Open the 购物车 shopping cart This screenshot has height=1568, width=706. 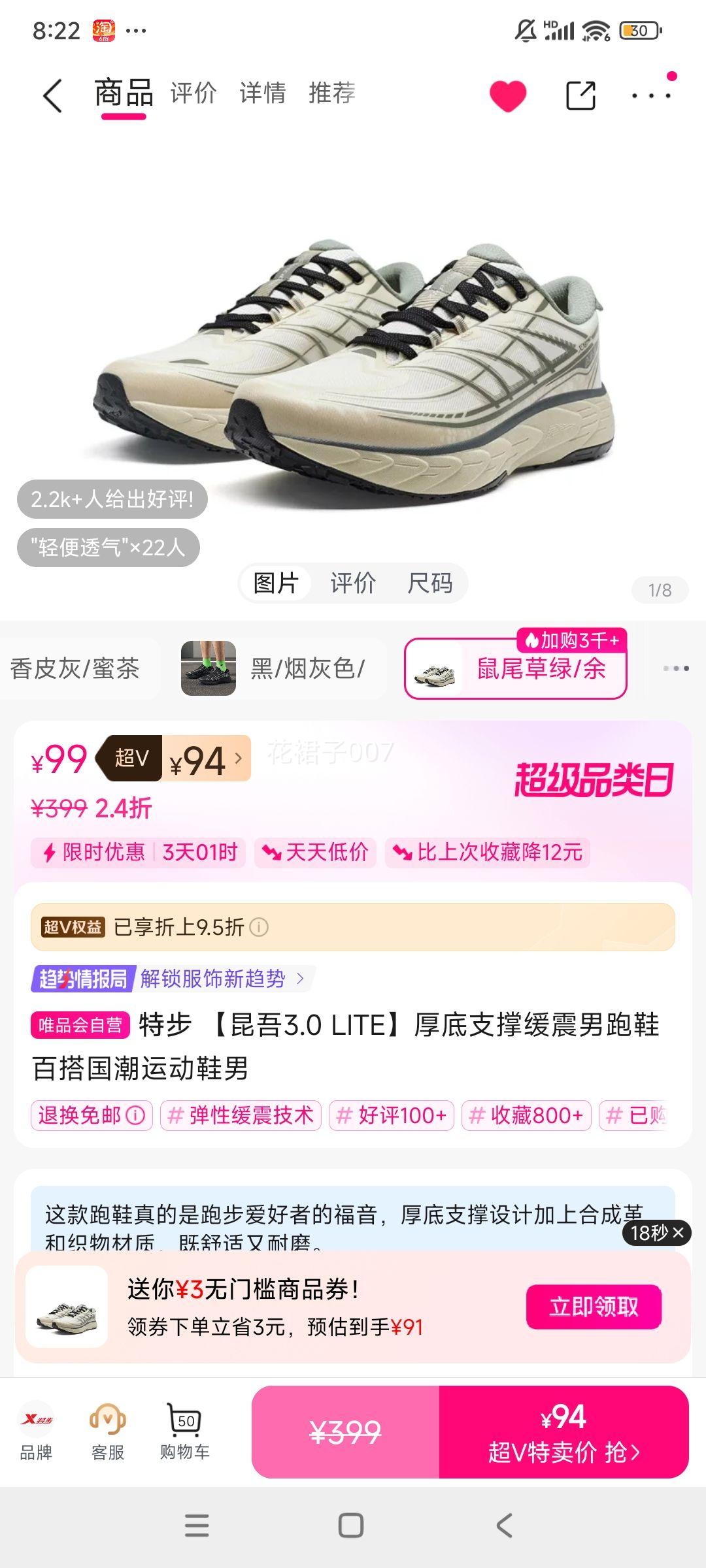(185, 1432)
